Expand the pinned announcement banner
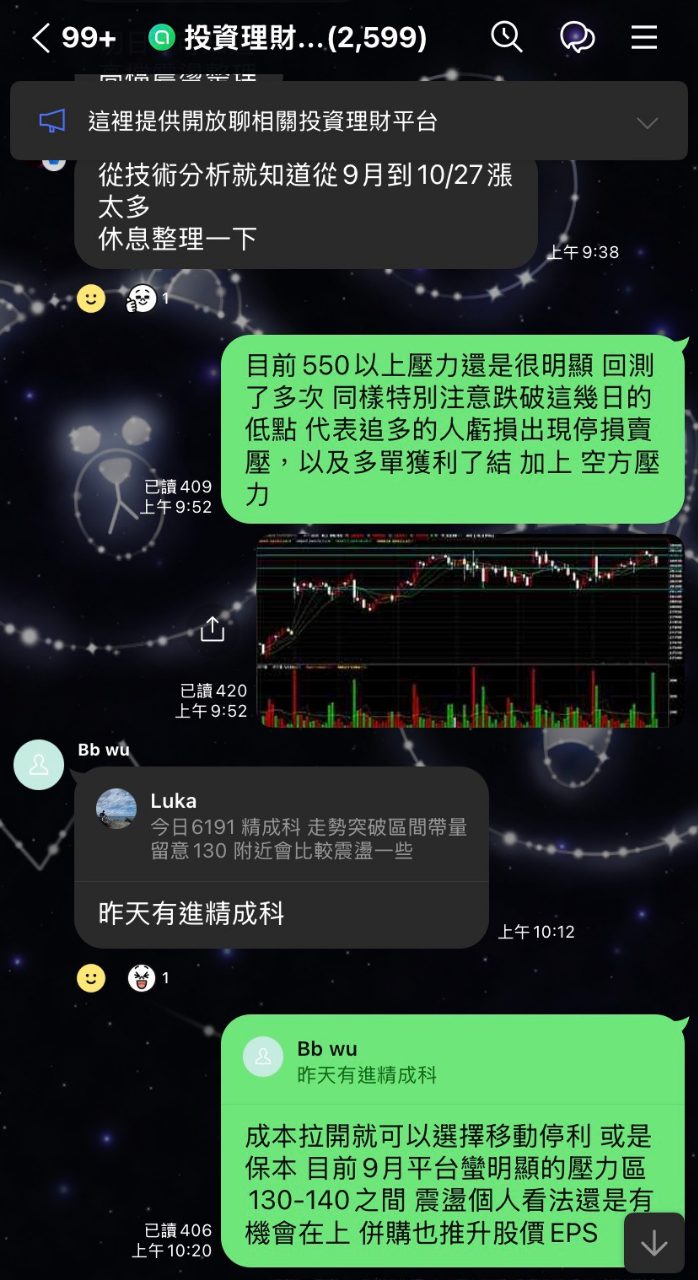This screenshot has width=698, height=1280. click(647, 123)
